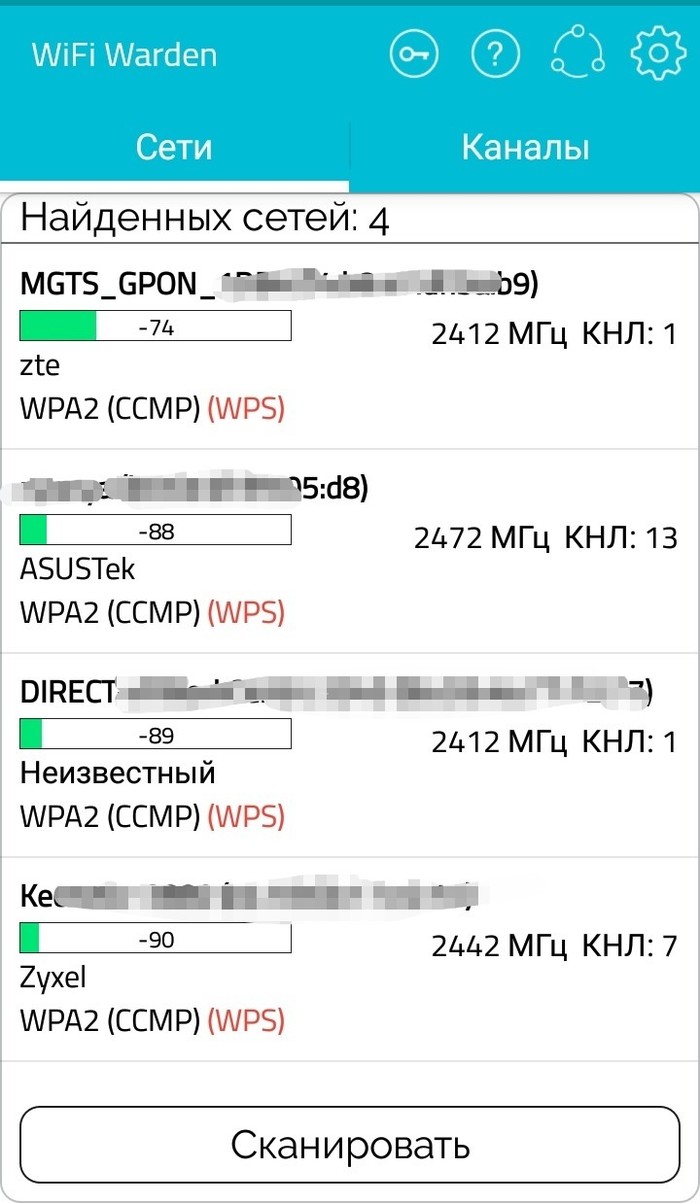Open the key passwords icon
This screenshot has height=1203, width=700.
coord(414,55)
